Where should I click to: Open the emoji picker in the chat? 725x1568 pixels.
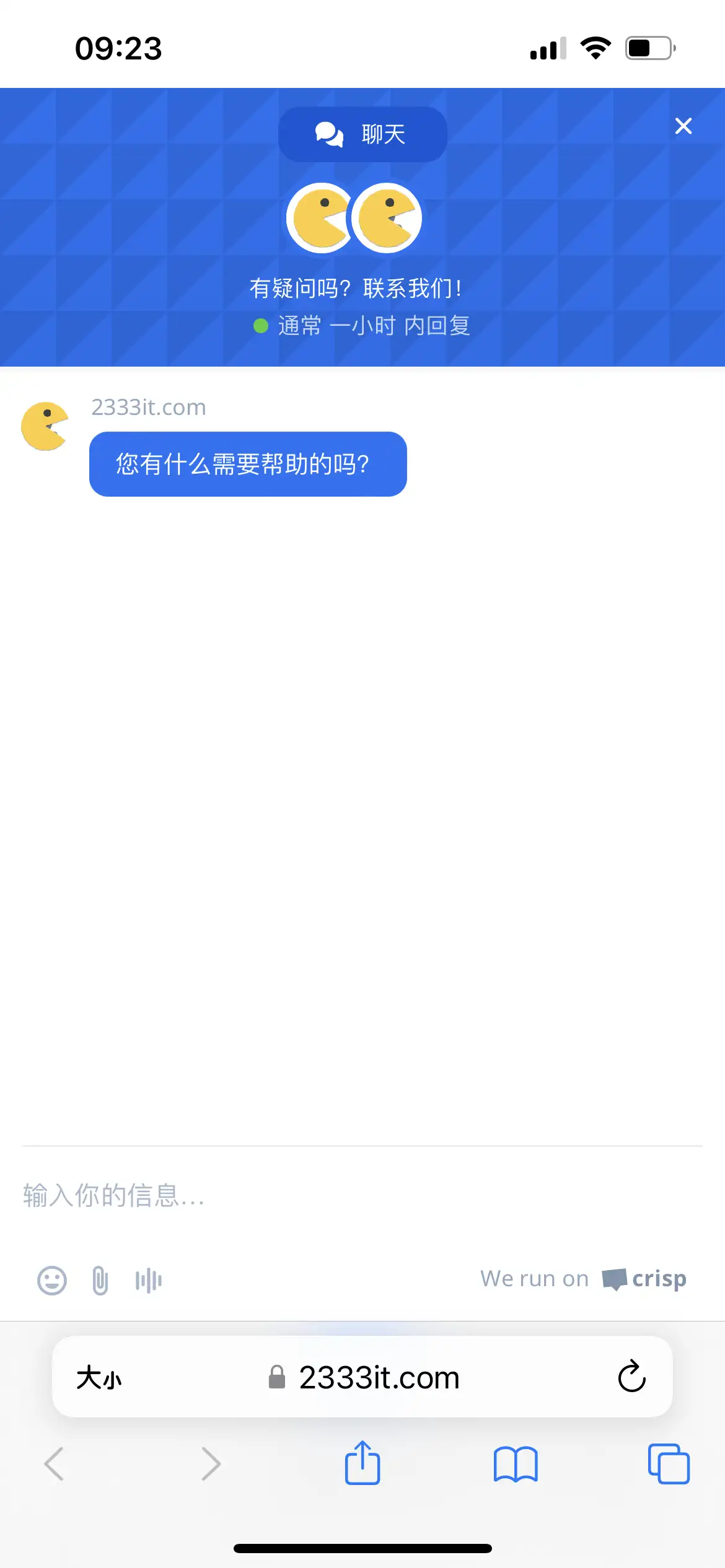(51, 1278)
